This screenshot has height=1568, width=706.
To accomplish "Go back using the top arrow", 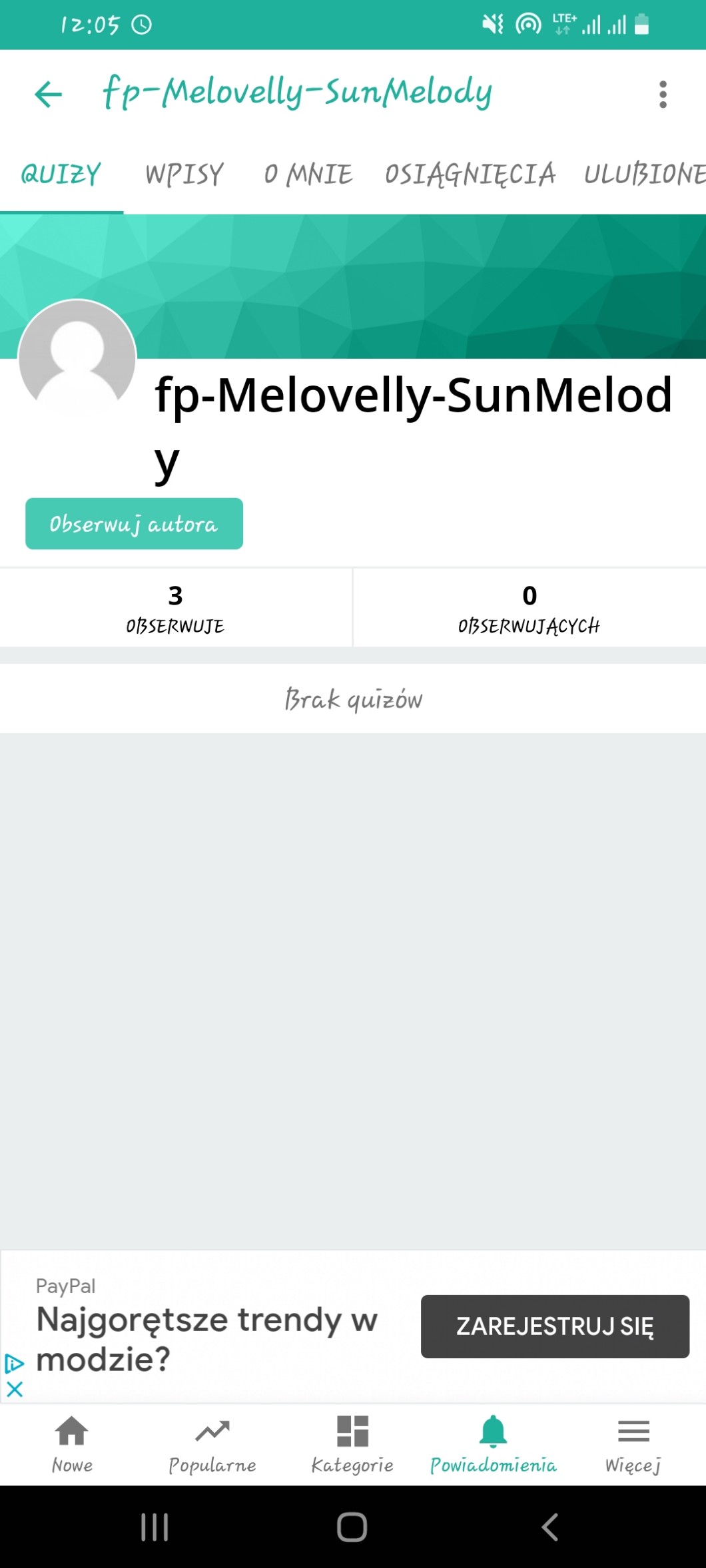I will pyautogui.click(x=48, y=94).
